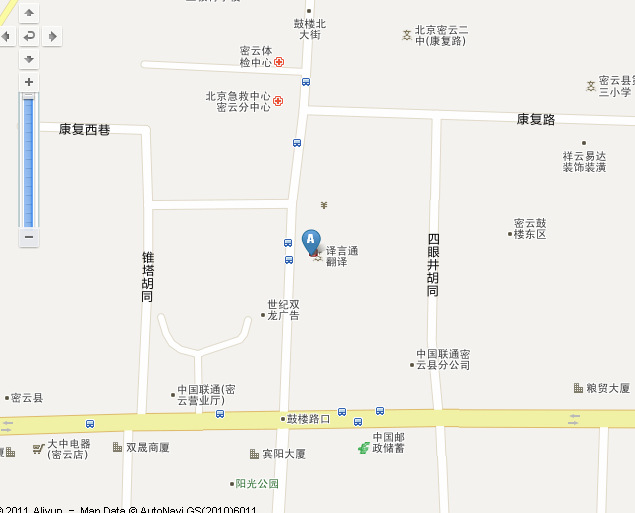
Task: Pan the map up with the arrow
Action: (28, 13)
